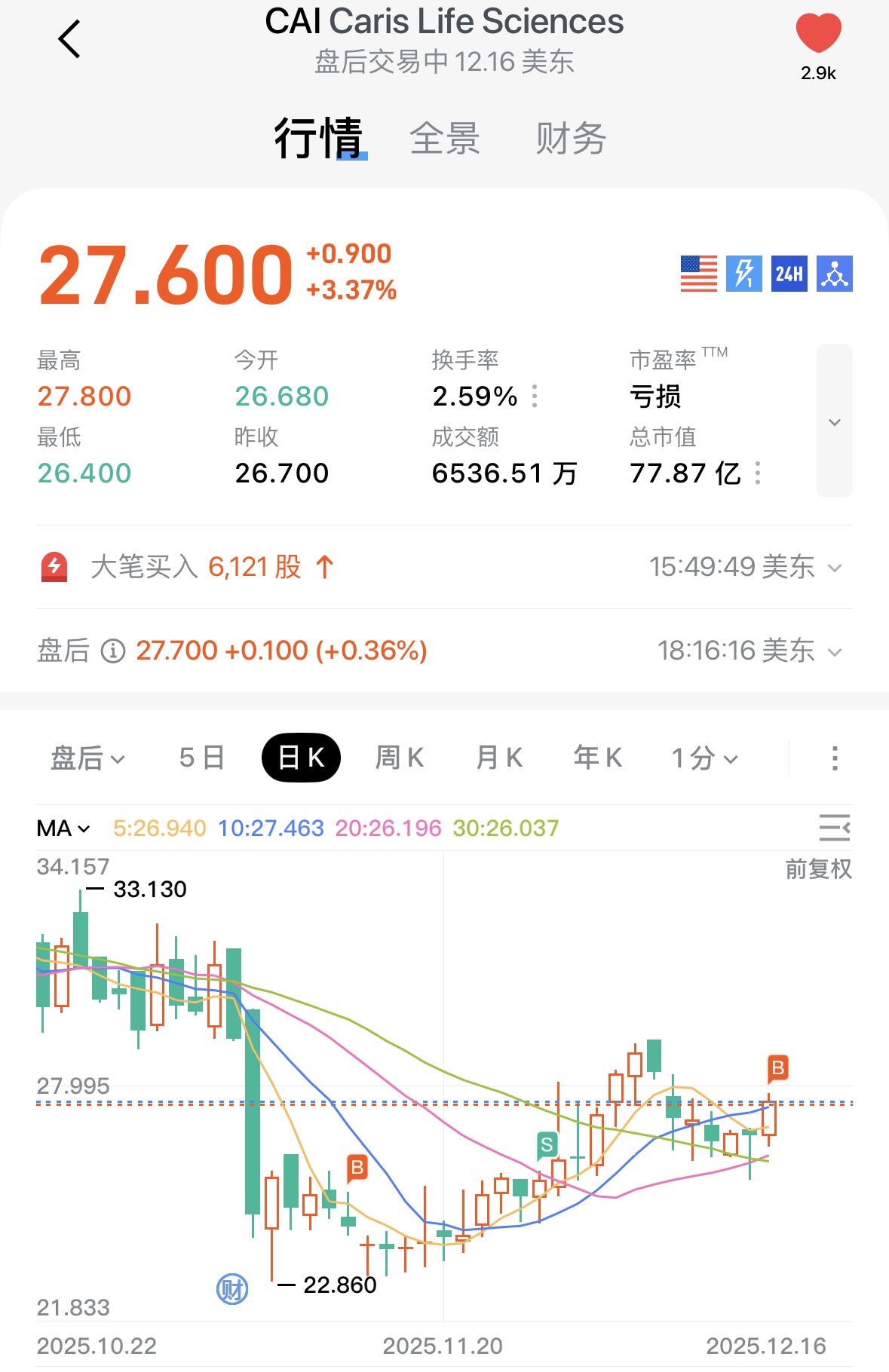
Task: Switch to the 财务 tab
Action: 571,139
